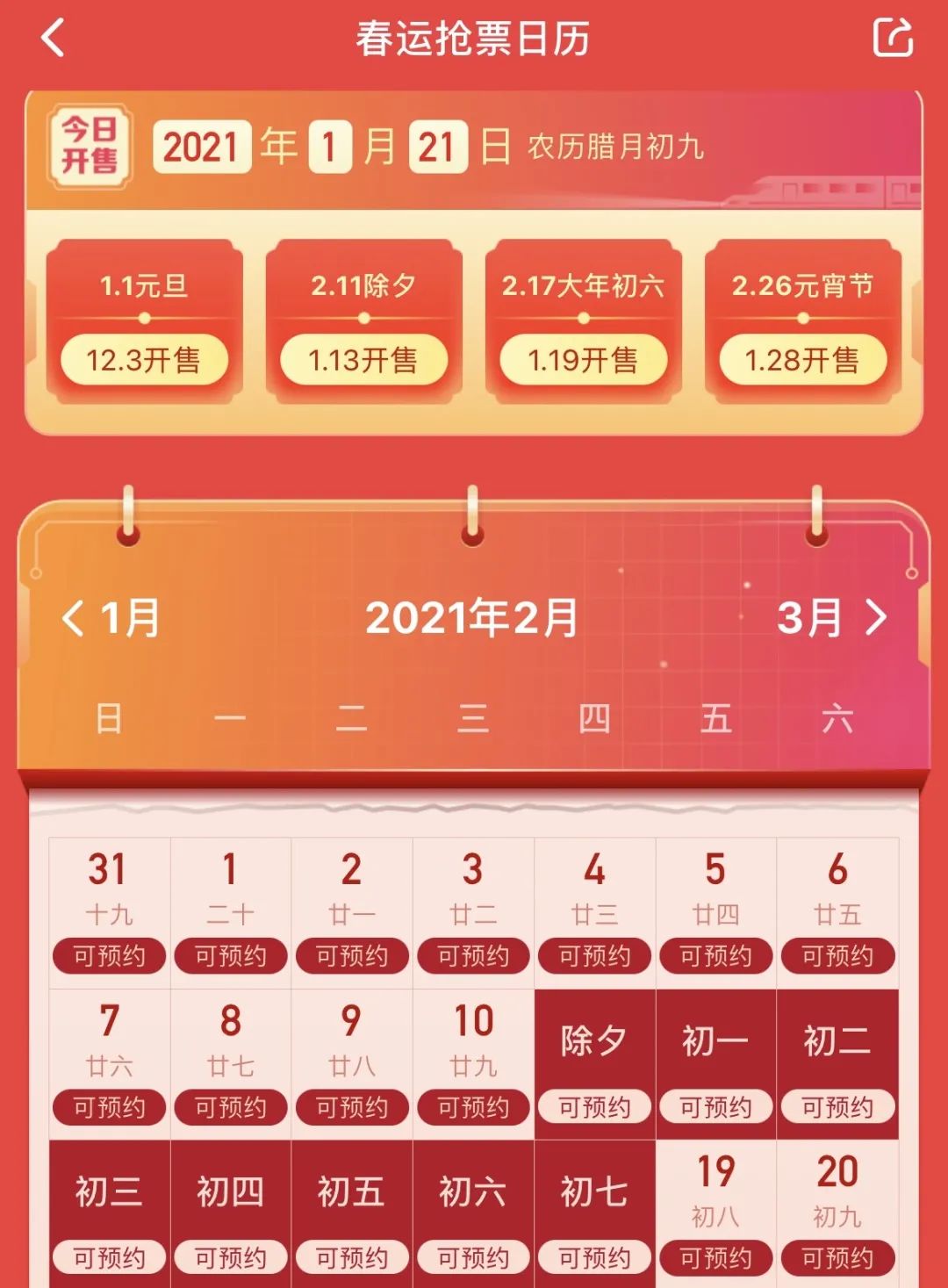Open the 2.11除夕 ticket sale card
The height and width of the screenshot is (1288, 948).
tap(363, 321)
